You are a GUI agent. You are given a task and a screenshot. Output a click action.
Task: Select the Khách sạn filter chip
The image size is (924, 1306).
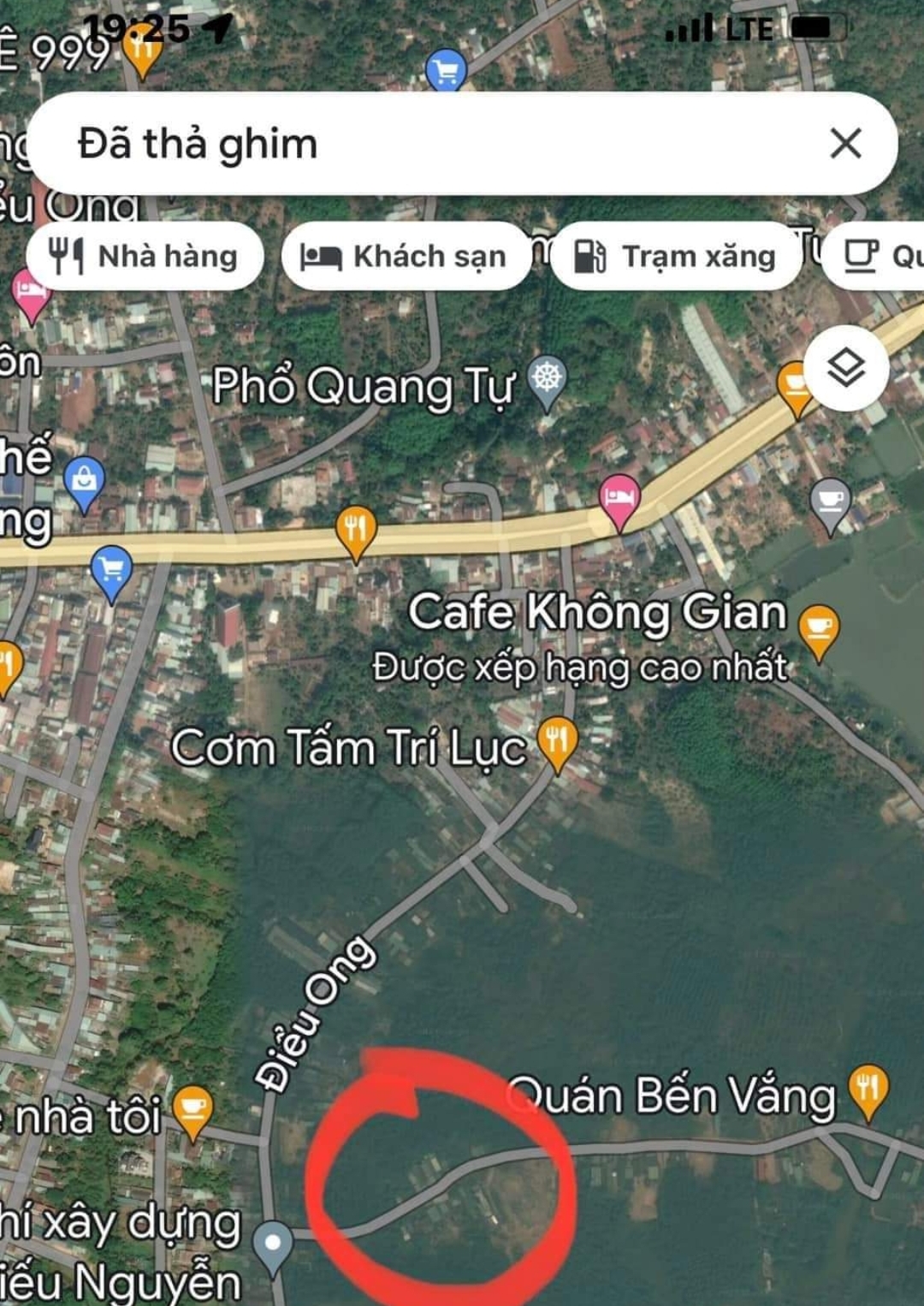coord(405,256)
